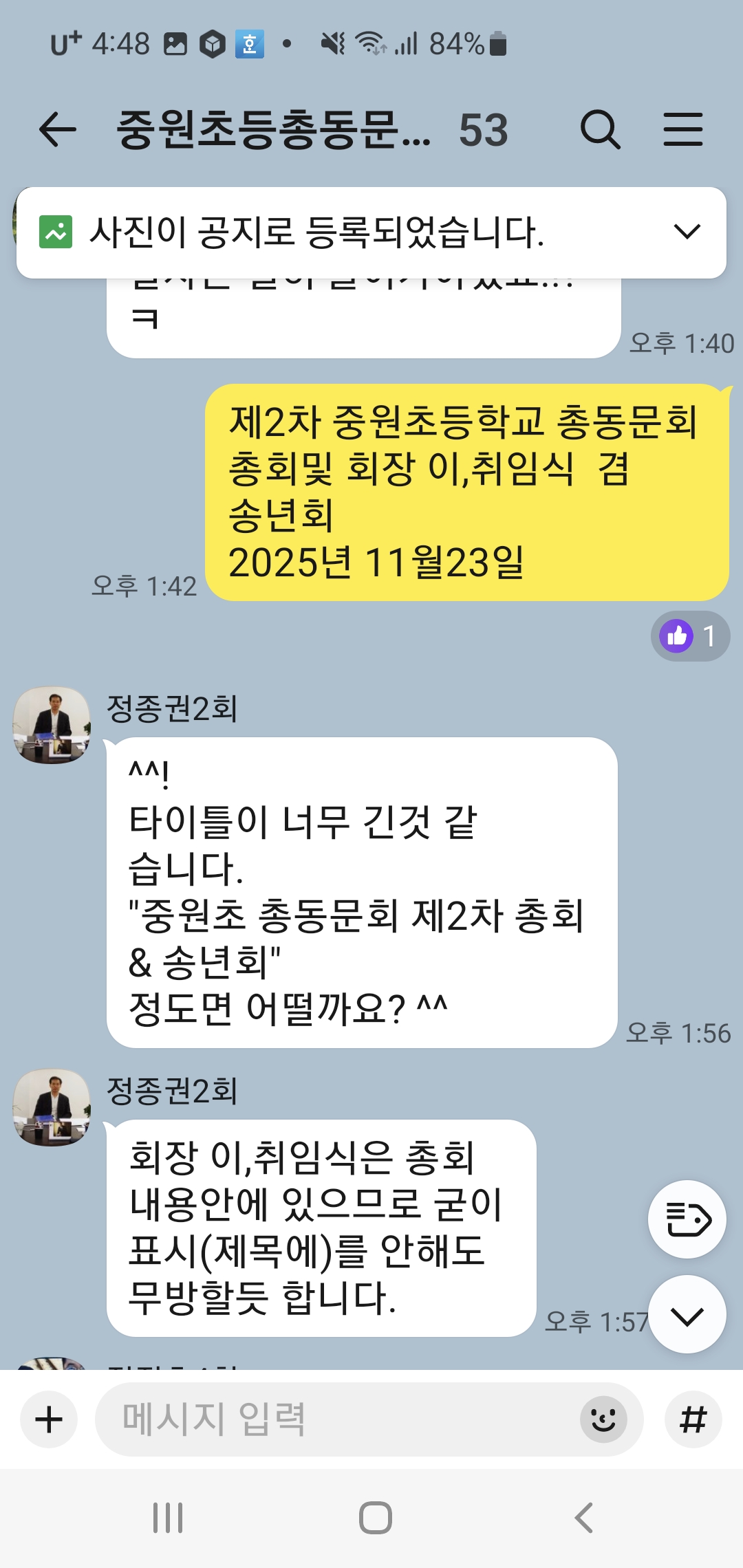Image resolution: width=743 pixels, height=1568 pixels.
Task: Expand the pinned notice chevron
Action: [x=687, y=232]
